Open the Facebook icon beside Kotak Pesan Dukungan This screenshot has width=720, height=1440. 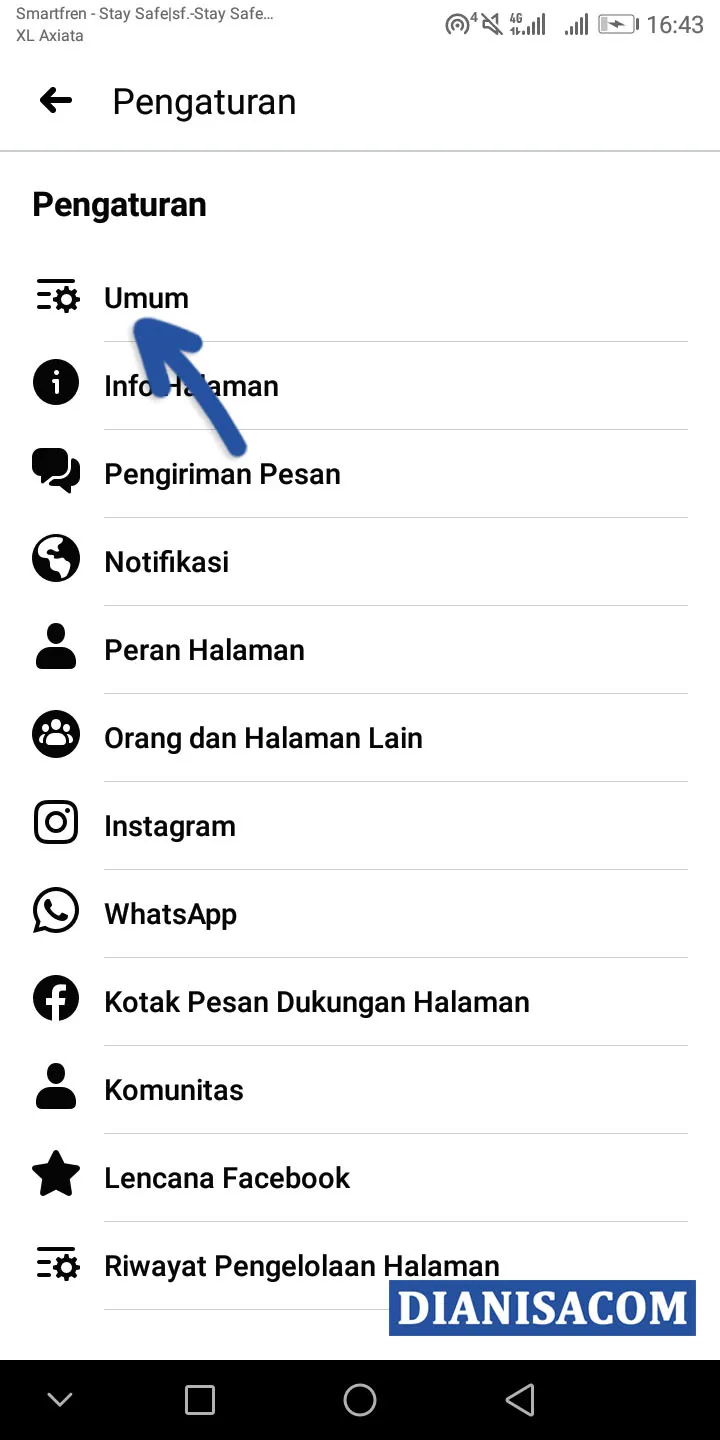click(x=55, y=998)
